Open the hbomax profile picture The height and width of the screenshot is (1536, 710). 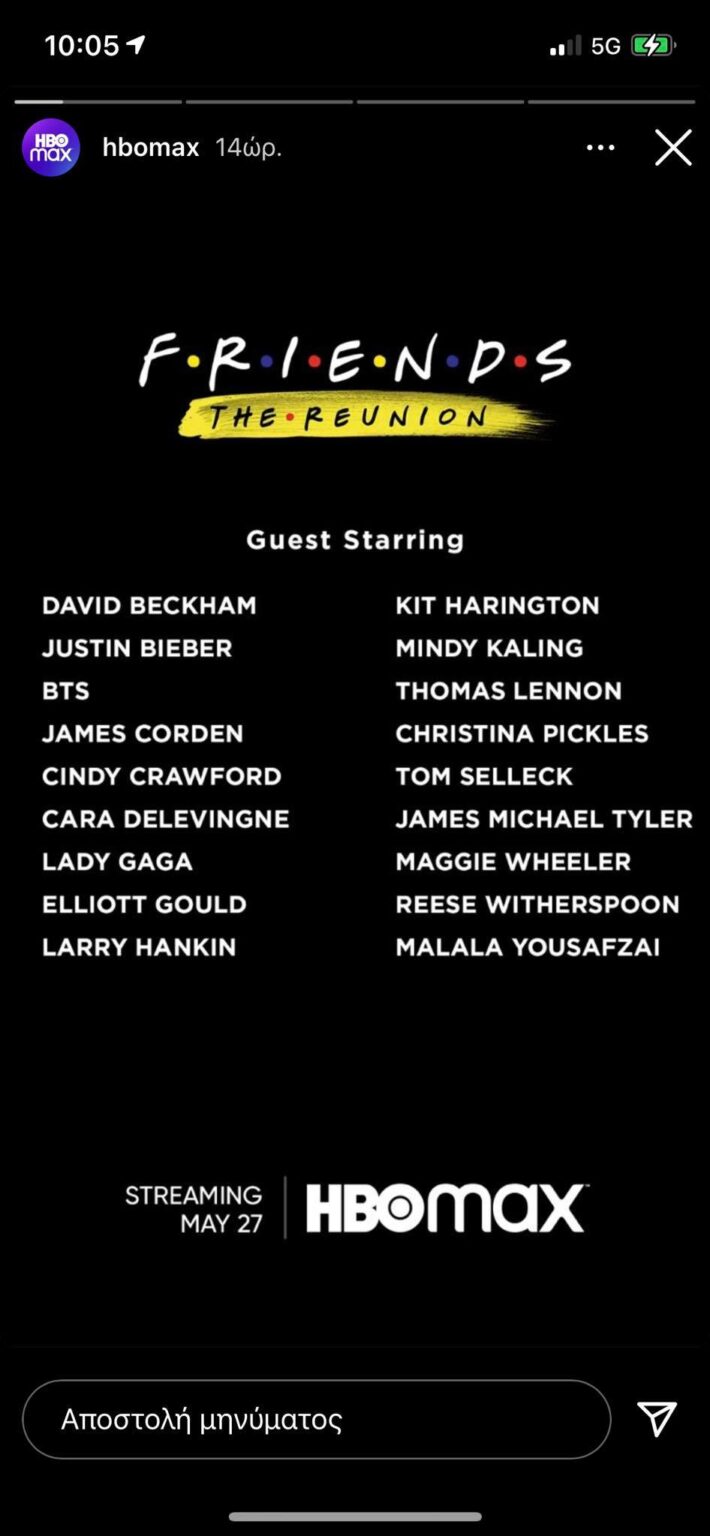(x=51, y=148)
